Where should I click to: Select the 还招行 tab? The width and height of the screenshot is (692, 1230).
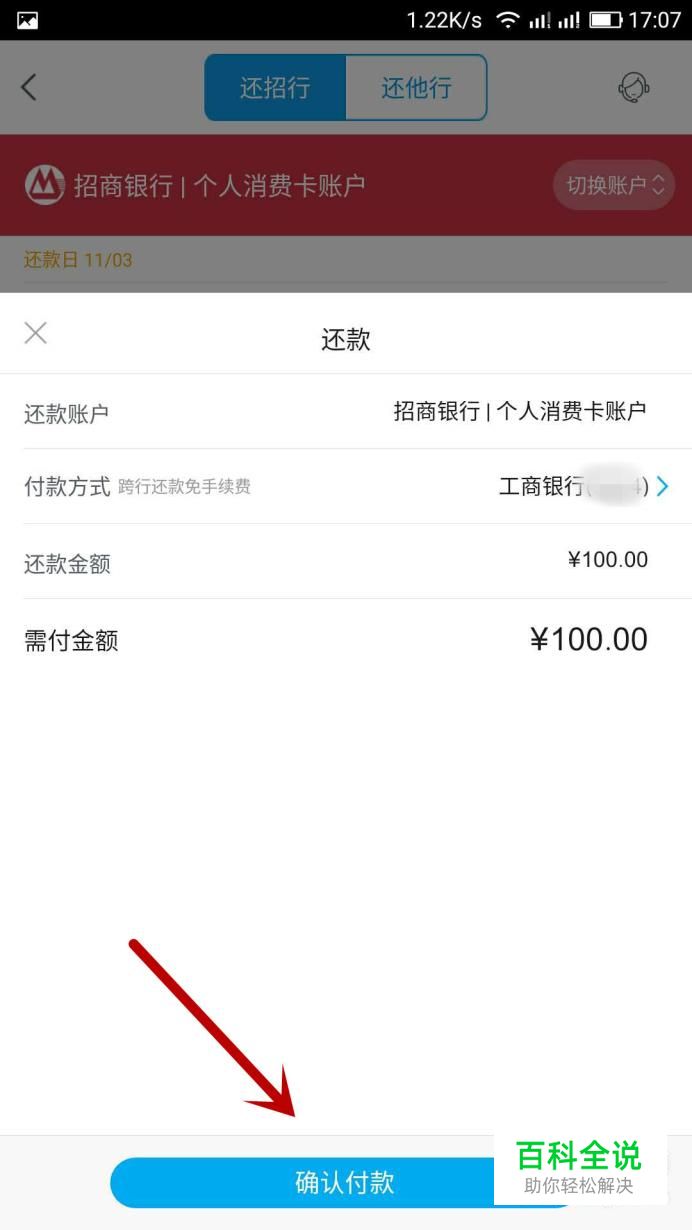(275, 88)
